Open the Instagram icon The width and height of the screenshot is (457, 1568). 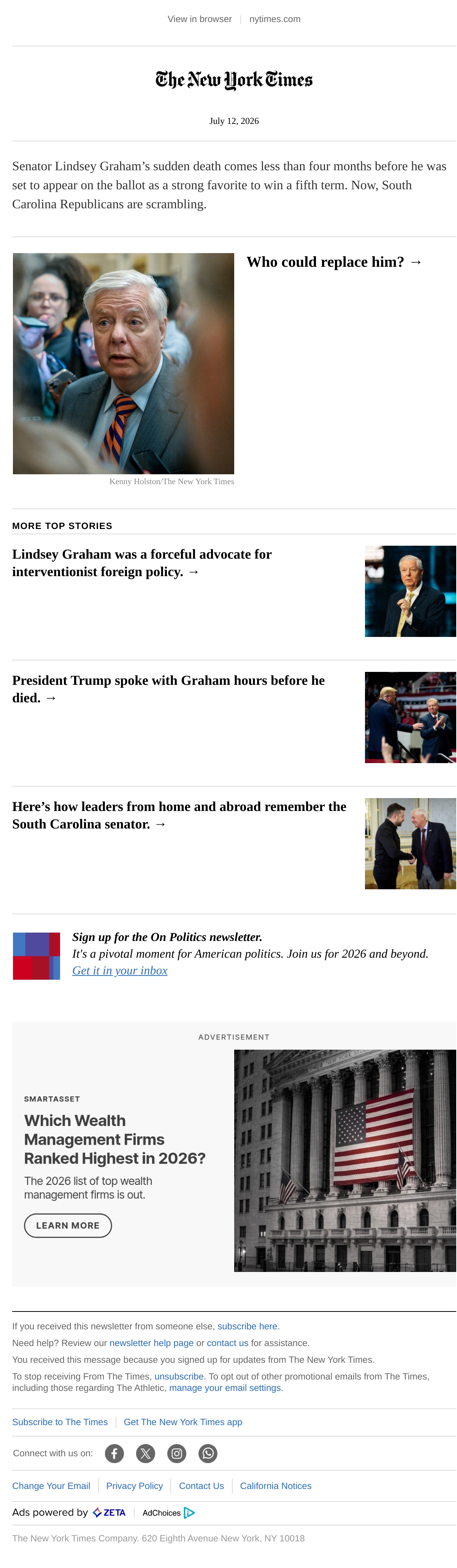click(x=177, y=1453)
